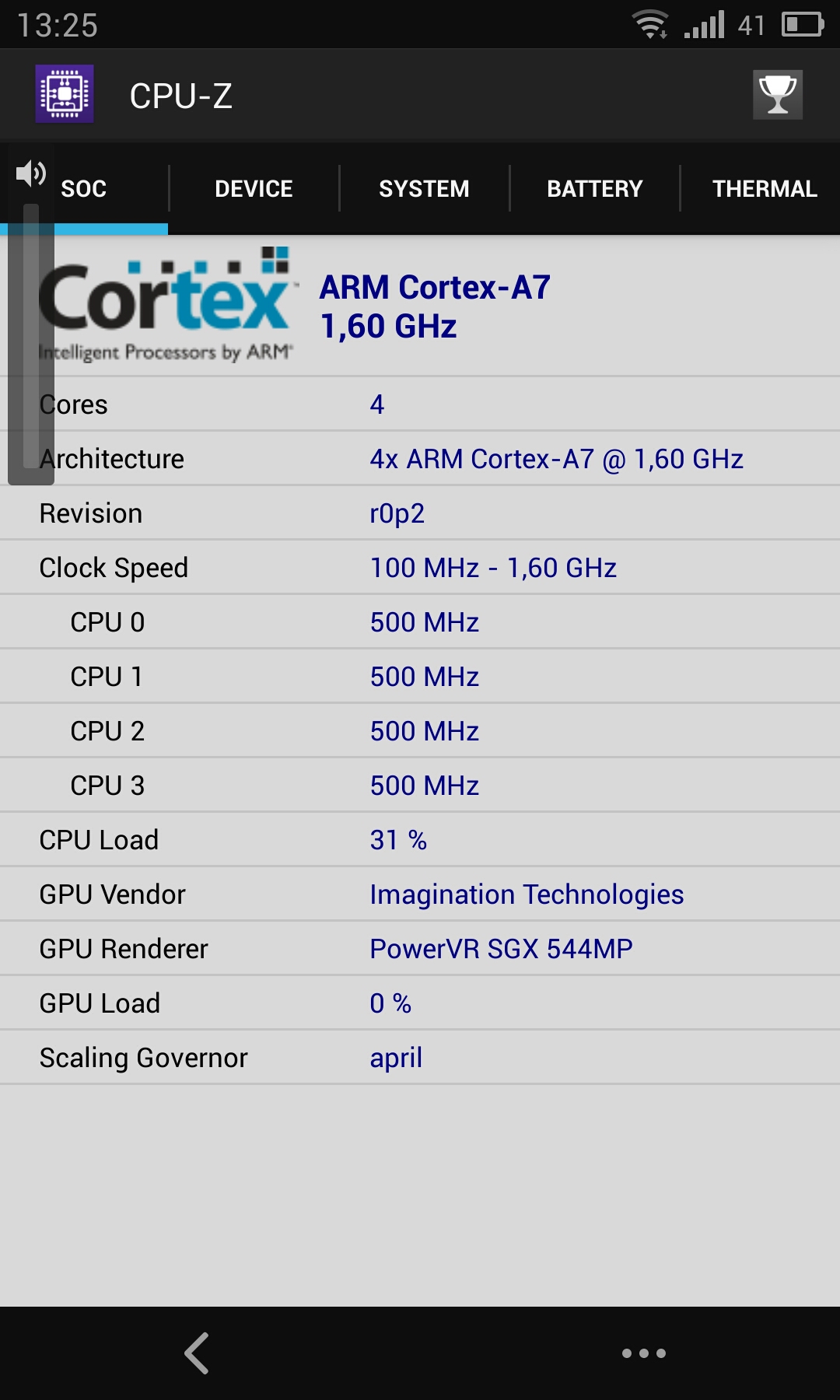Open the three-dot menu in the bottom bar
The height and width of the screenshot is (1400, 840).
(643, 1353)
